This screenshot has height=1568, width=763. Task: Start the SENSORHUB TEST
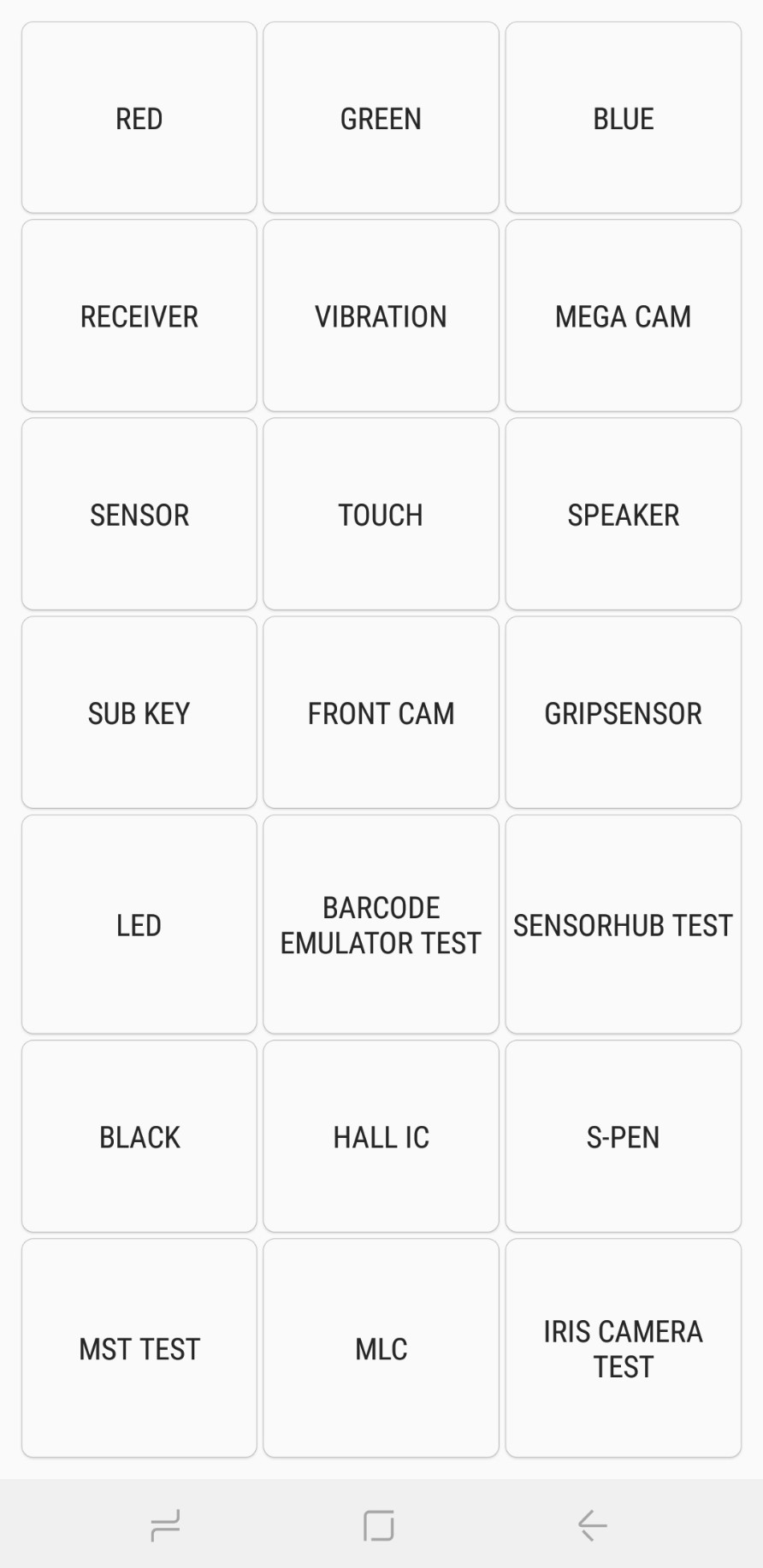(623, 925)
